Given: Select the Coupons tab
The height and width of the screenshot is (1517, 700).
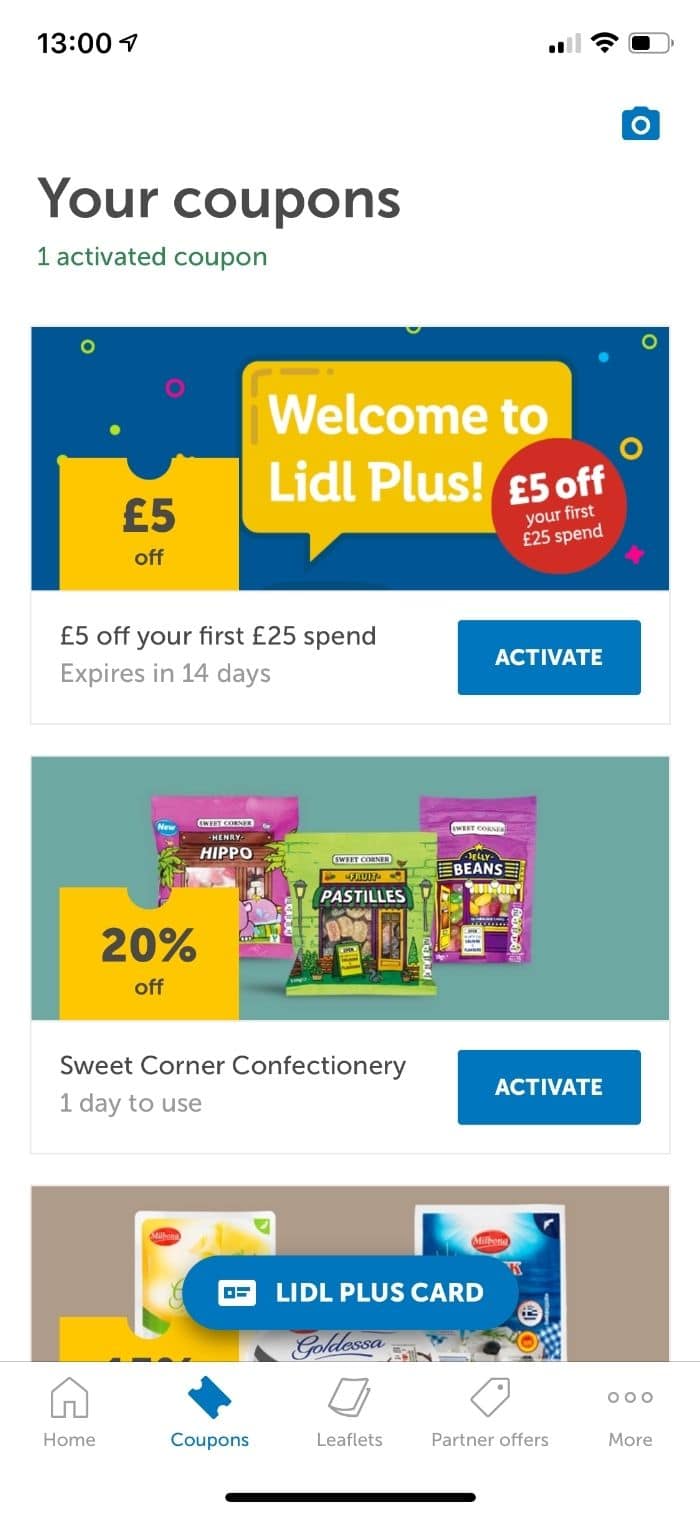Looking at the screenshot, I should coord(210,1412).
